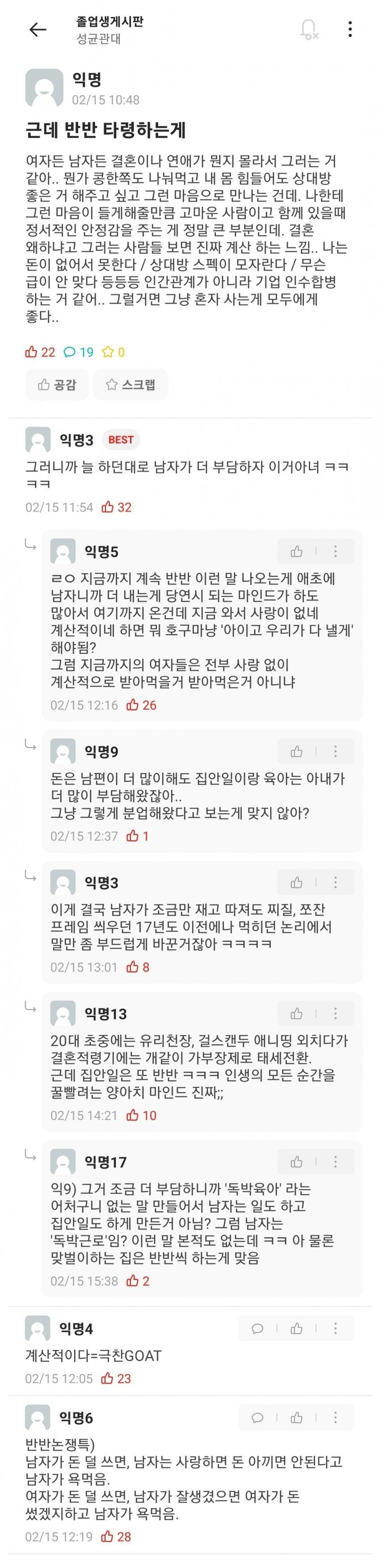This screenshot has height=1568, width=379.
Task: Open the top overflow menu
Action: pos(350,29)
